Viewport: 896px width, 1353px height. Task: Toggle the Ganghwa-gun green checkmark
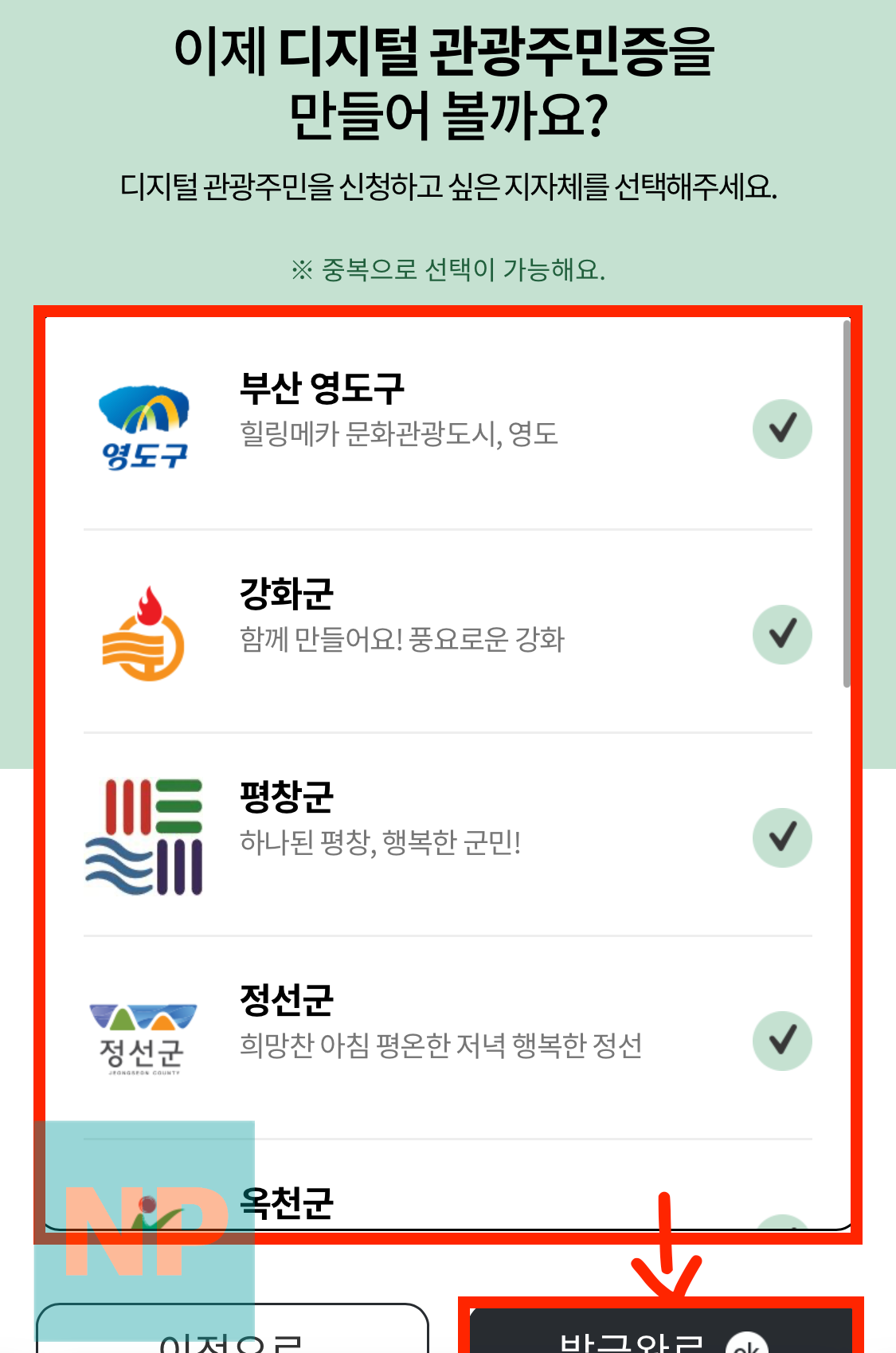(x=782, y=633)
